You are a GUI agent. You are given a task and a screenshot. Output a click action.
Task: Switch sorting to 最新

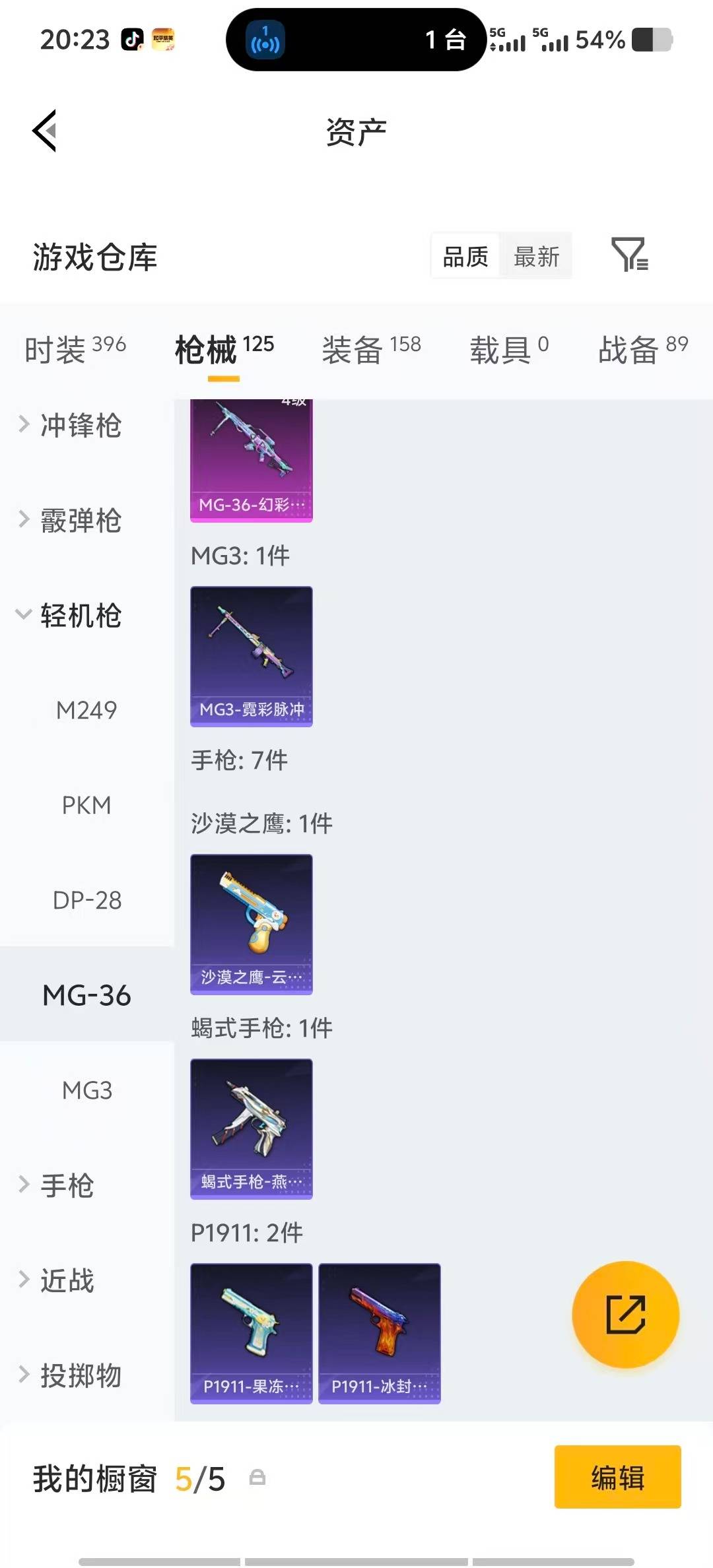[537, 257]
